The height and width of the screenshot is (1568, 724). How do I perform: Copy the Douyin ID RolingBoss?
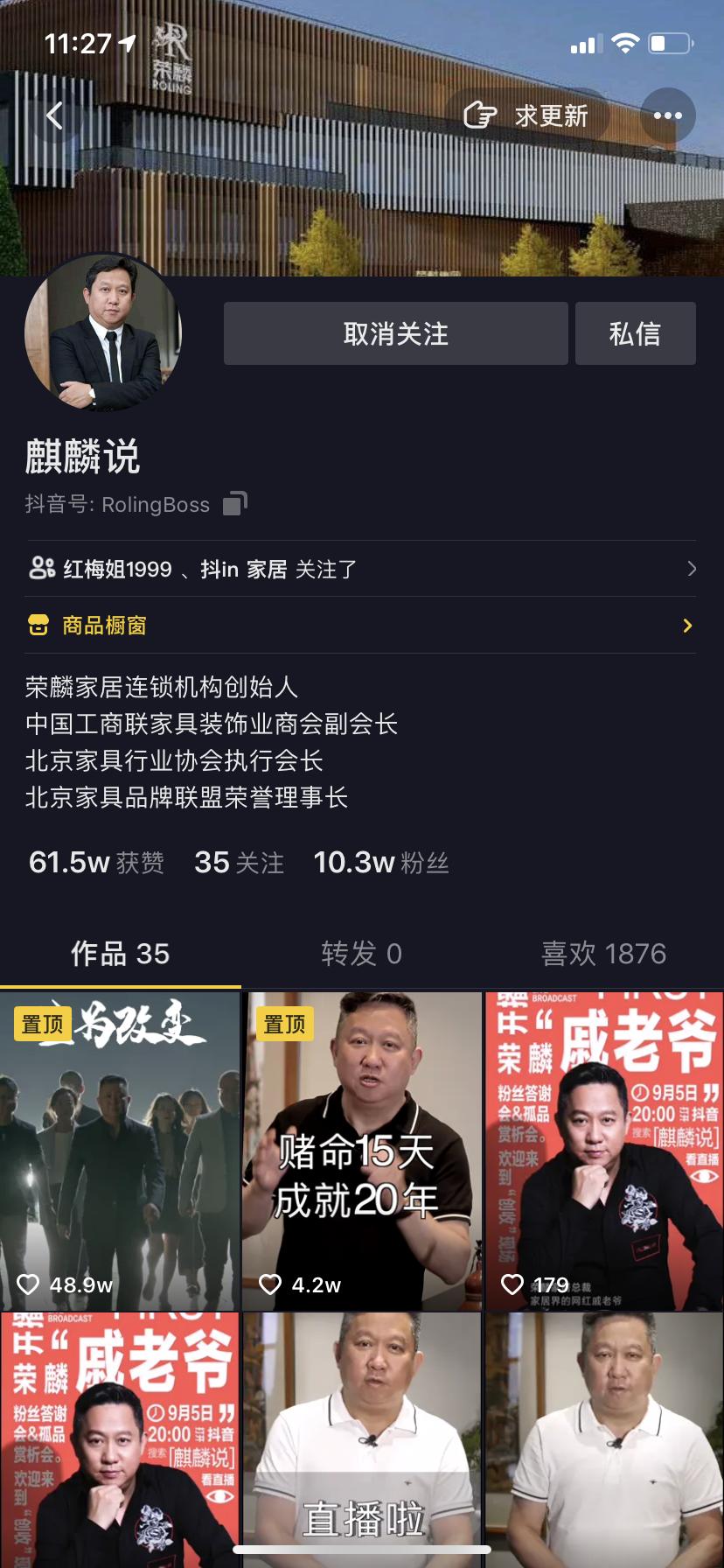[x=233, y=504]
